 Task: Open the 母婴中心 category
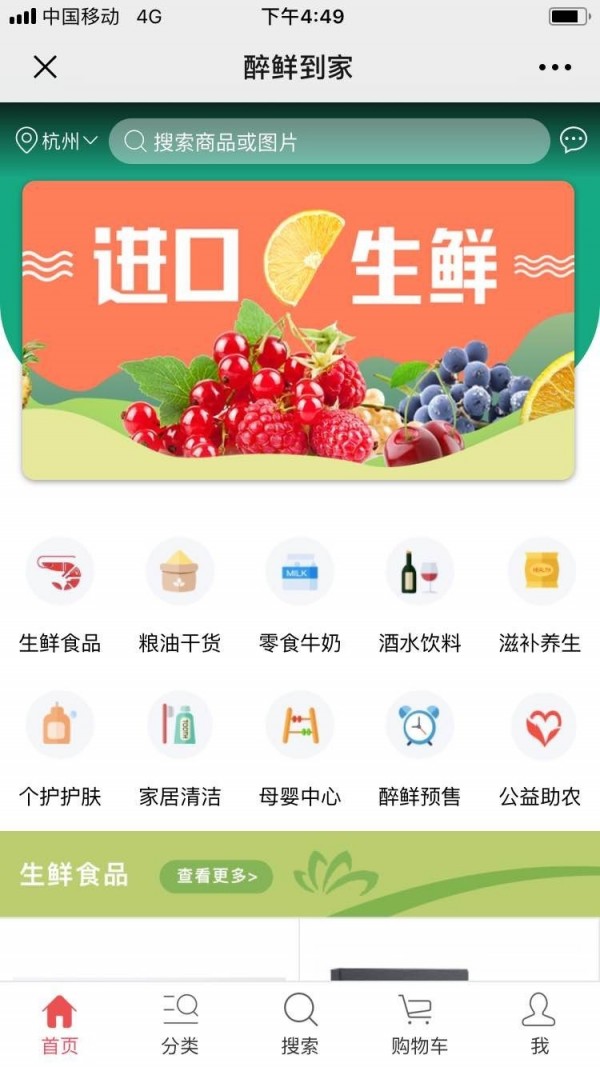tap(300, 748)
